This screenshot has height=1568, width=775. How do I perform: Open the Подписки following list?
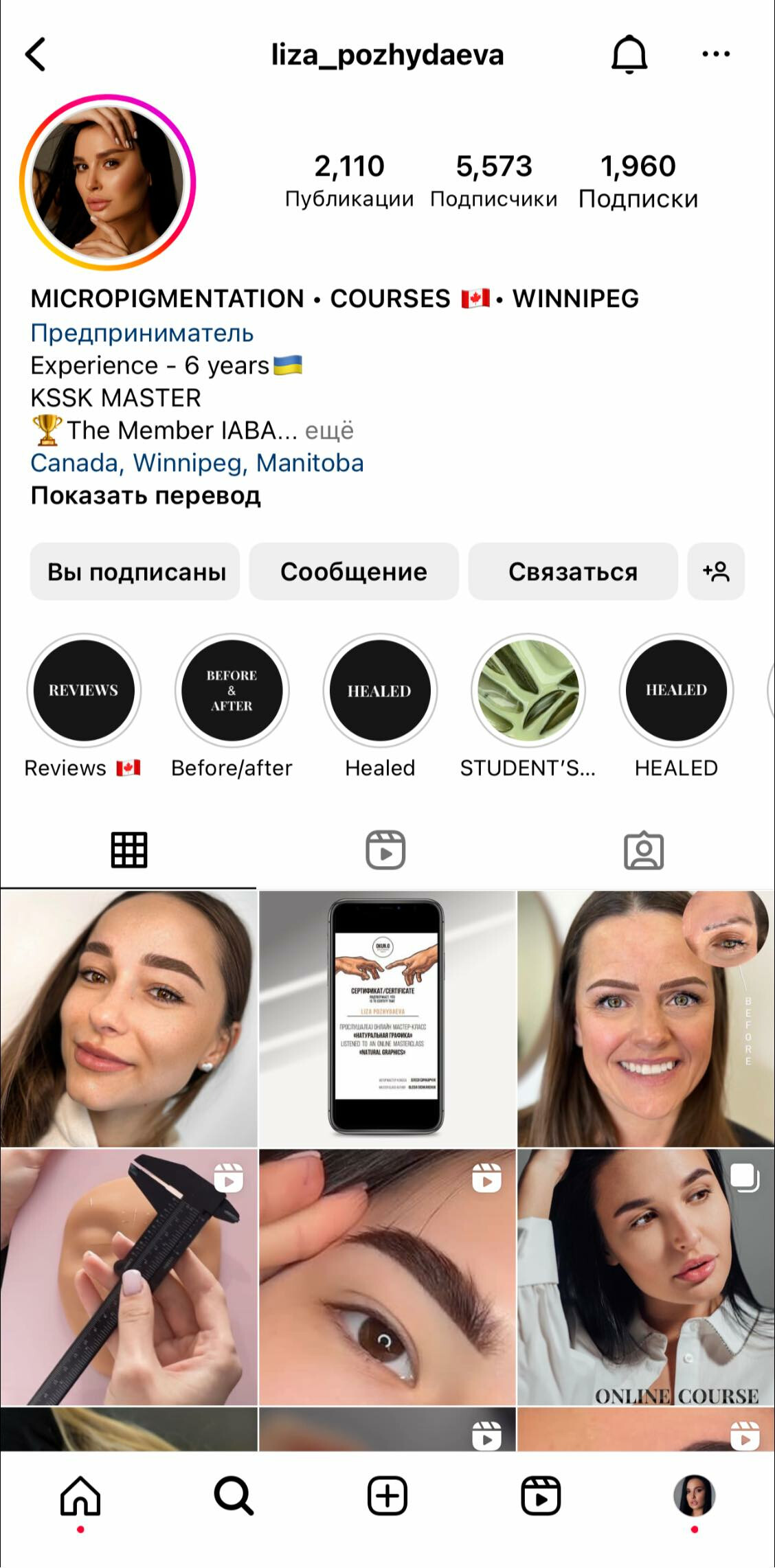pos(638,181)
